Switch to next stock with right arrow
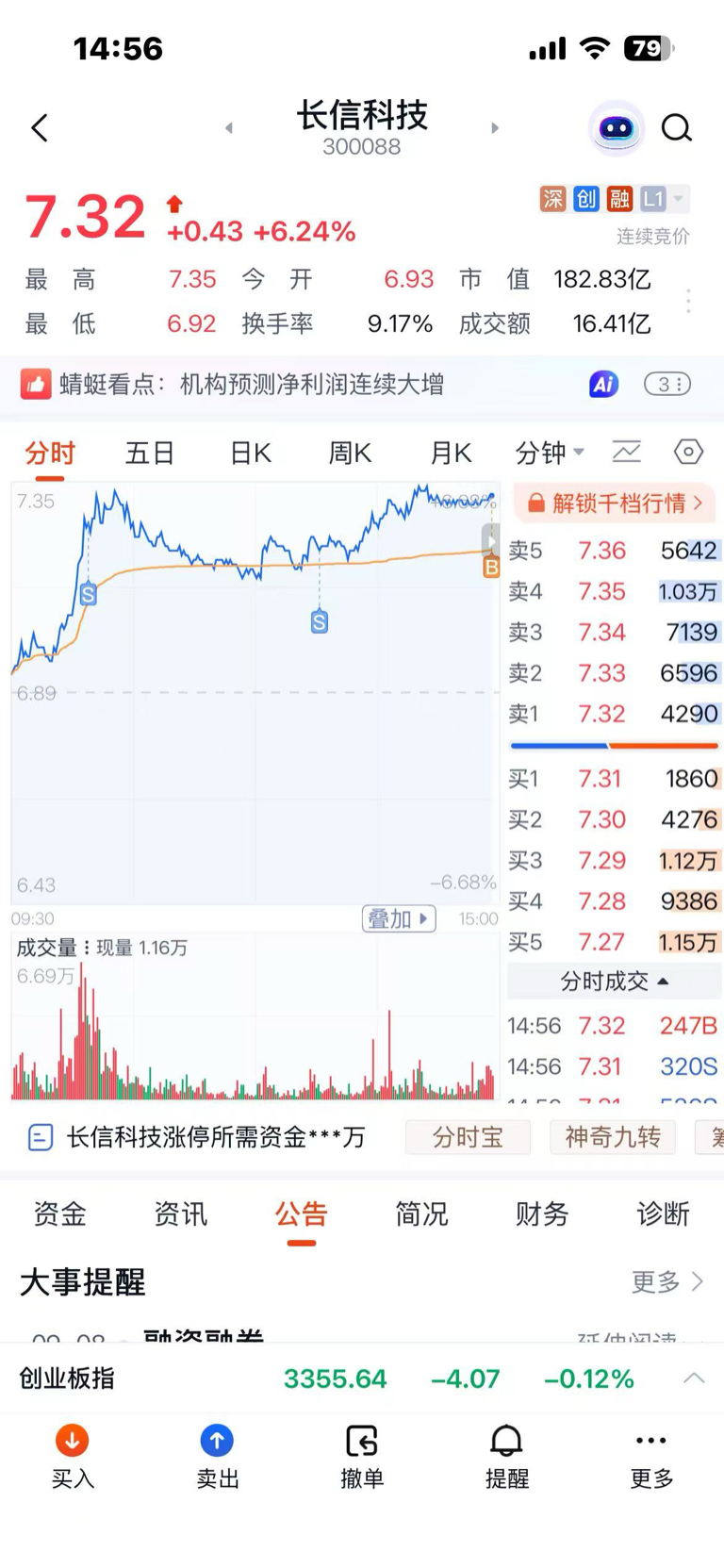The image size is (724, 1568). pyautogui.click(x=495, y=128)
